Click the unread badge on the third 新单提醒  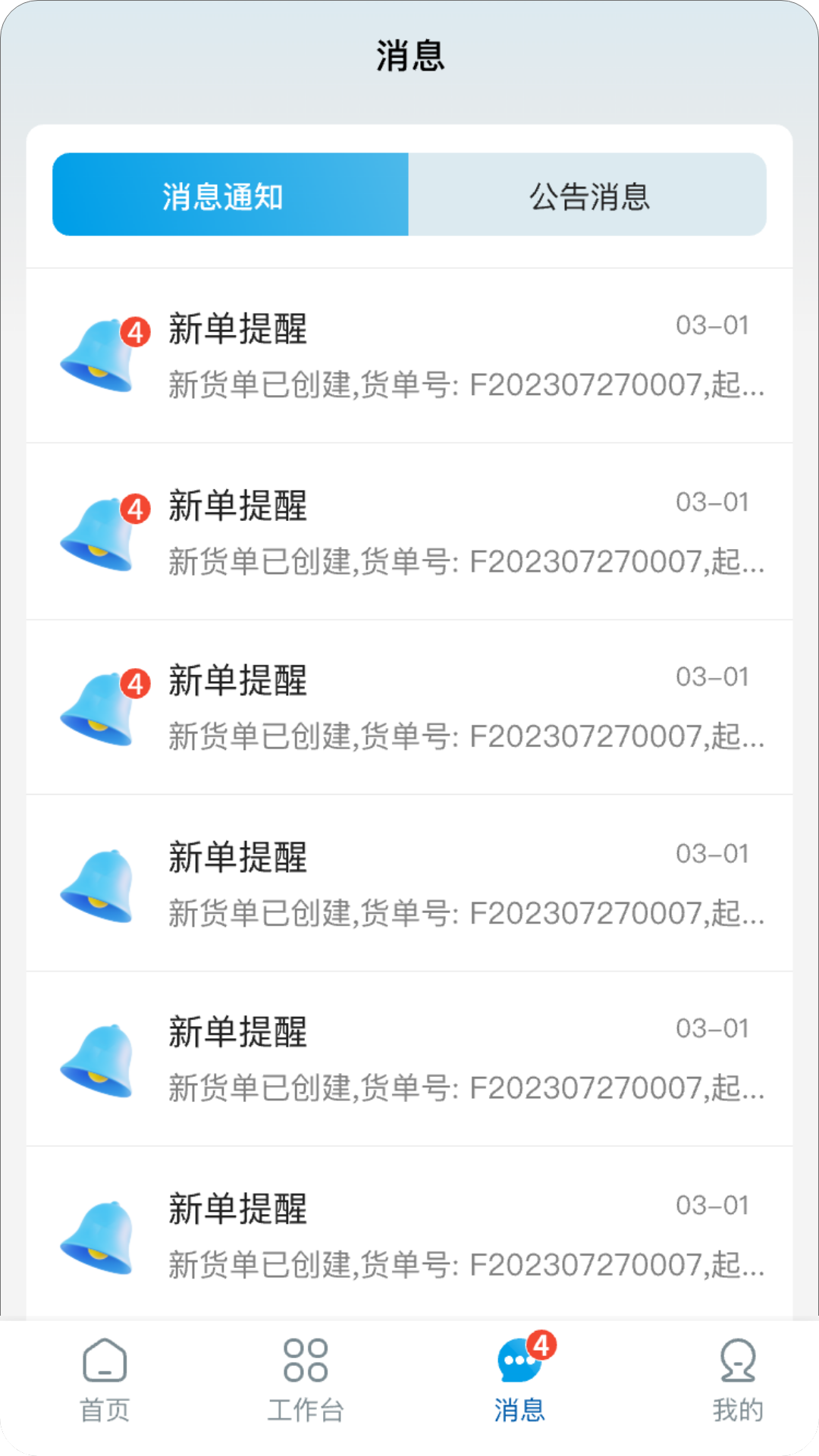click(133, 681)
